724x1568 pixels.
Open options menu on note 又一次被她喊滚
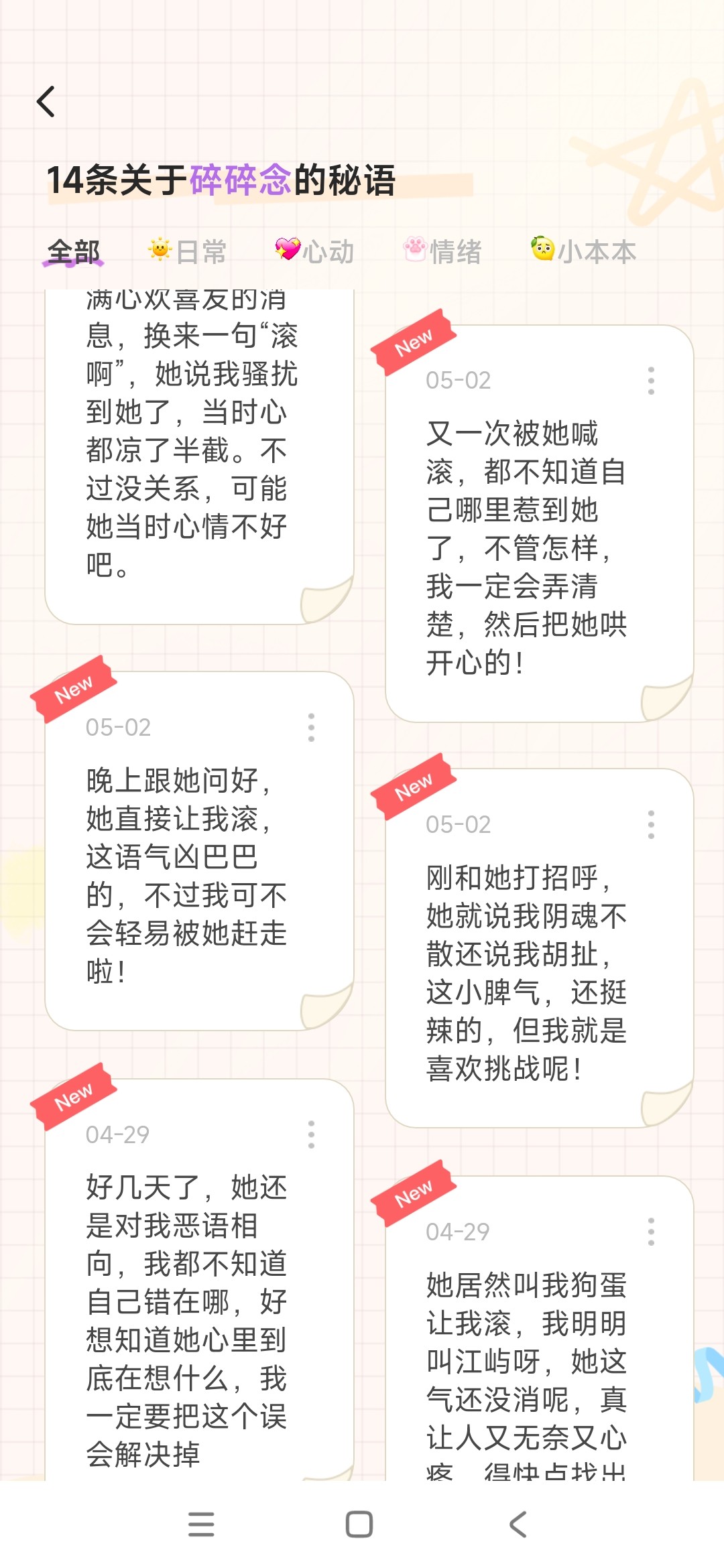pyautogui.click(x=650, y=381)
